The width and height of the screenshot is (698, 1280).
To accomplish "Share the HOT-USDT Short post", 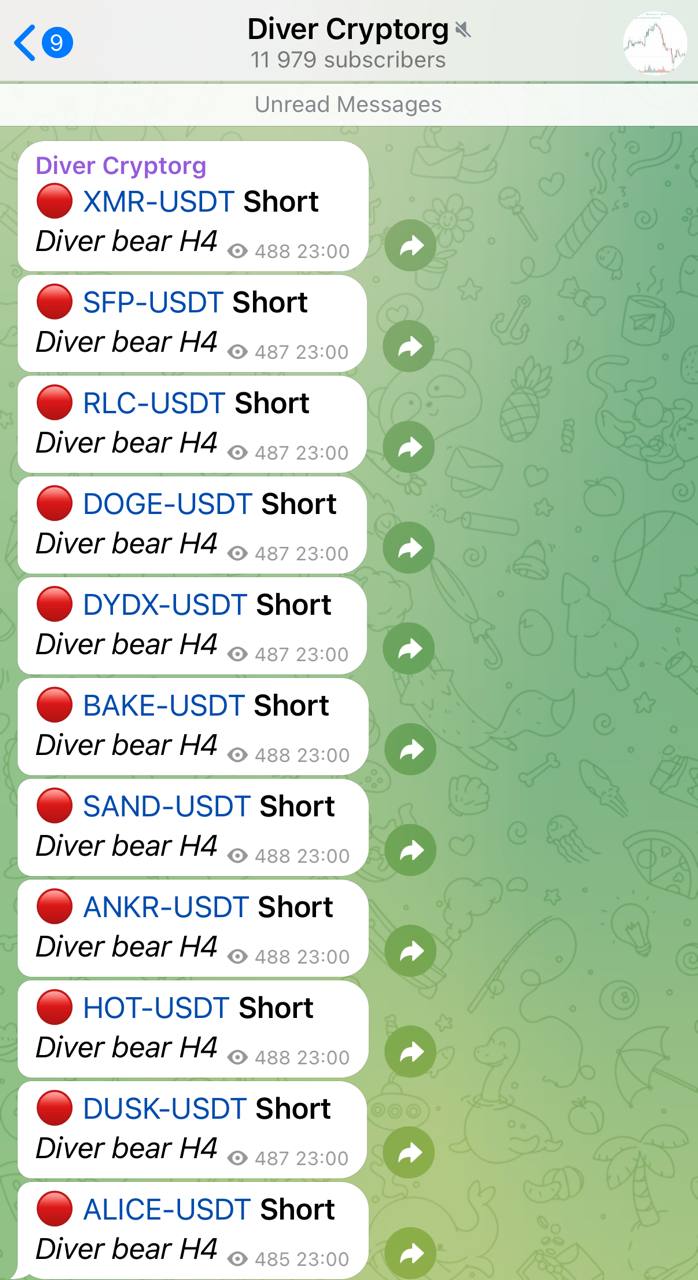I will click(x=410, y=1052).
